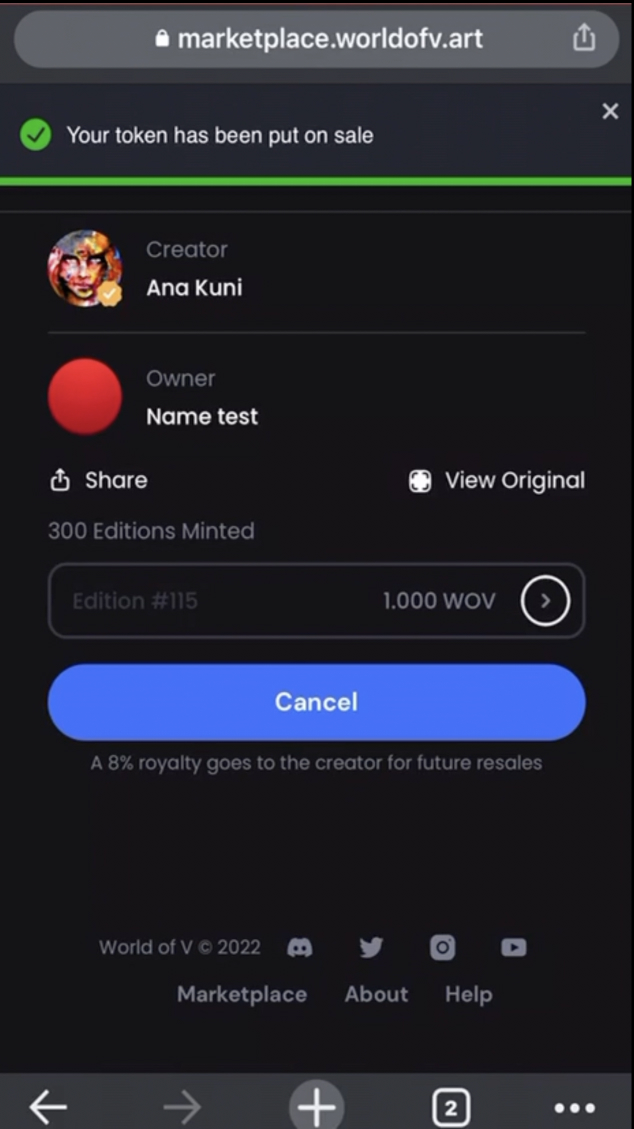This screenshot has width=634, height=1129.
Task: Open World of V YouTube channel
Action: (514, 948)
